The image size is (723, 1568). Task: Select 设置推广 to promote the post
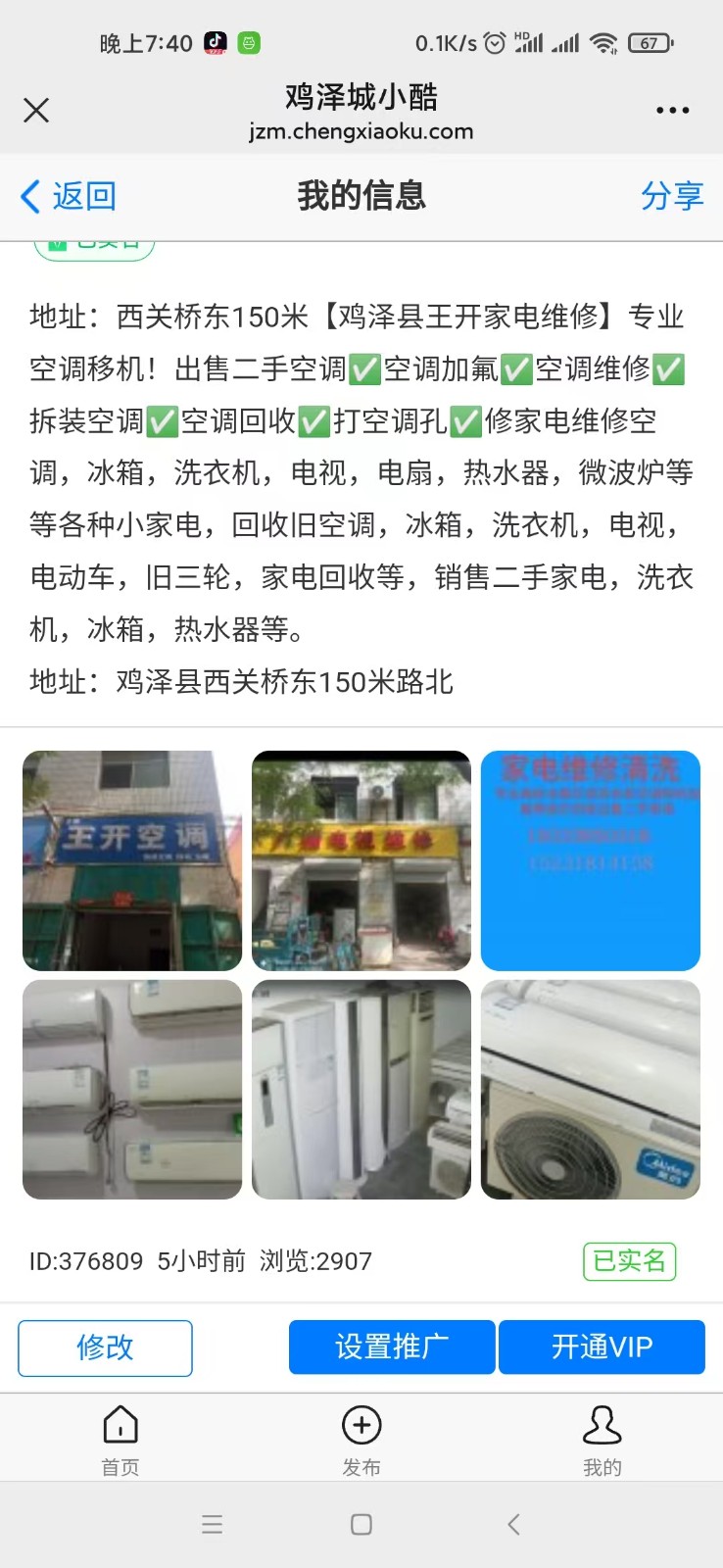pyautogui.click(x=392, y=1347)
